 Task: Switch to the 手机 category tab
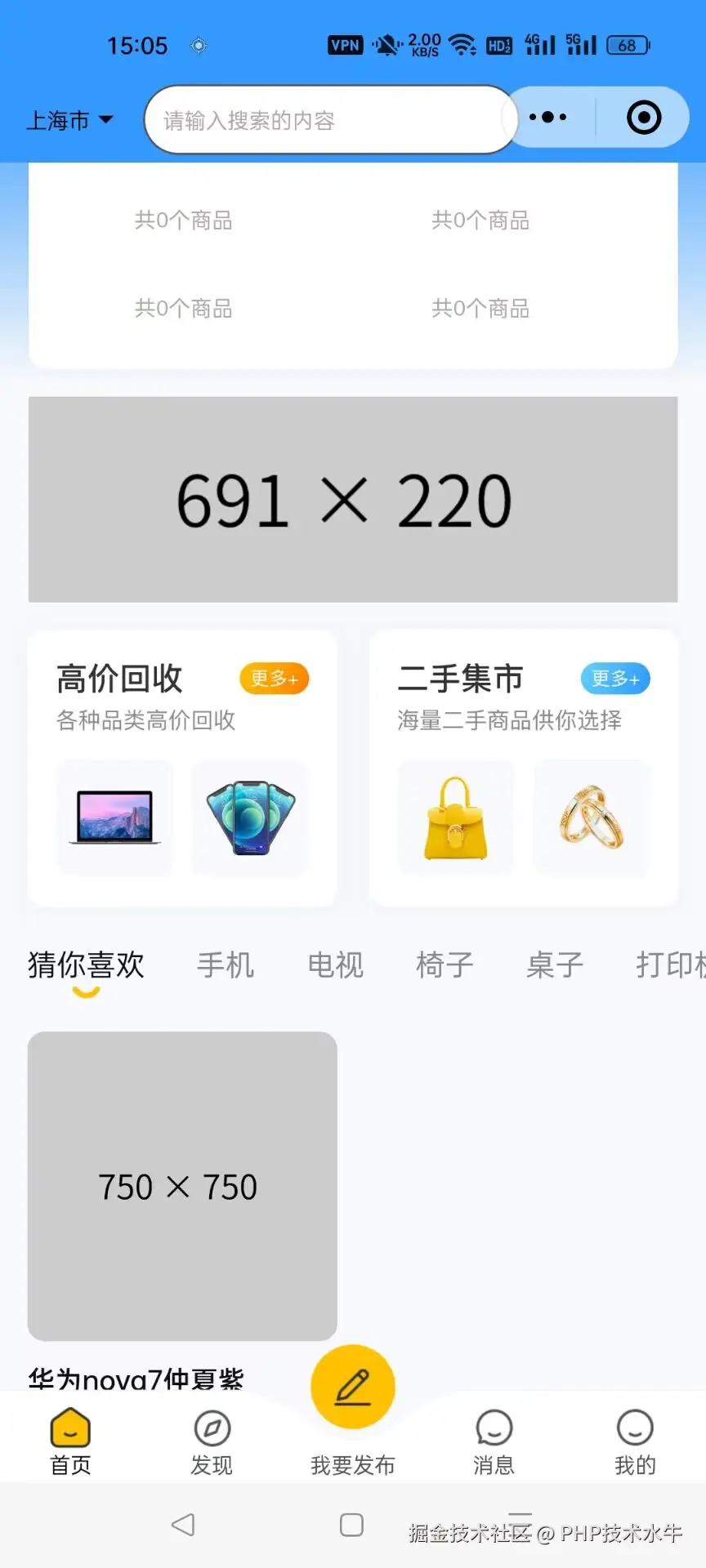pos(226,965)
